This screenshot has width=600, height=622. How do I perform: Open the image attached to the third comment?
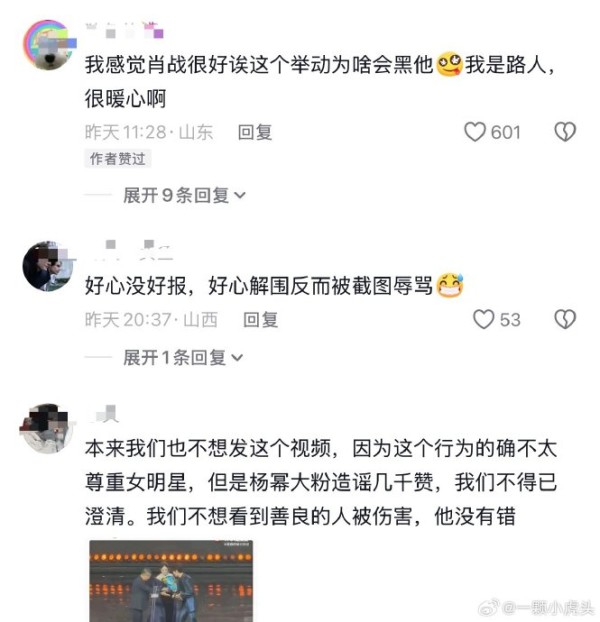click(x=171, y=582)
